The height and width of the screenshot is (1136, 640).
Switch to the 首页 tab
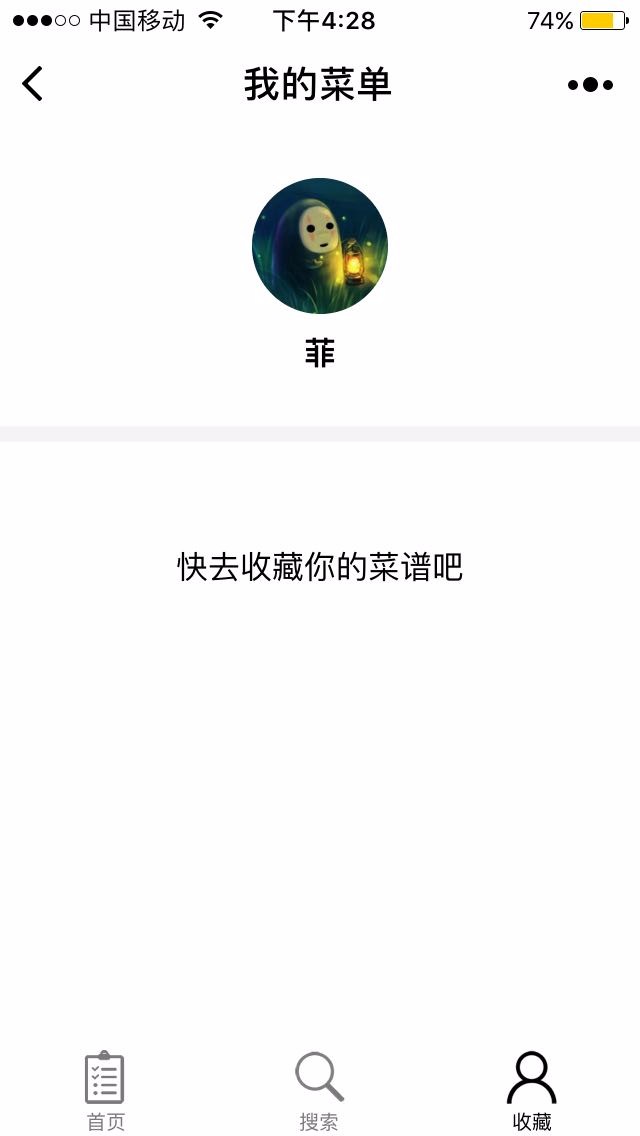click(106, 1091)
